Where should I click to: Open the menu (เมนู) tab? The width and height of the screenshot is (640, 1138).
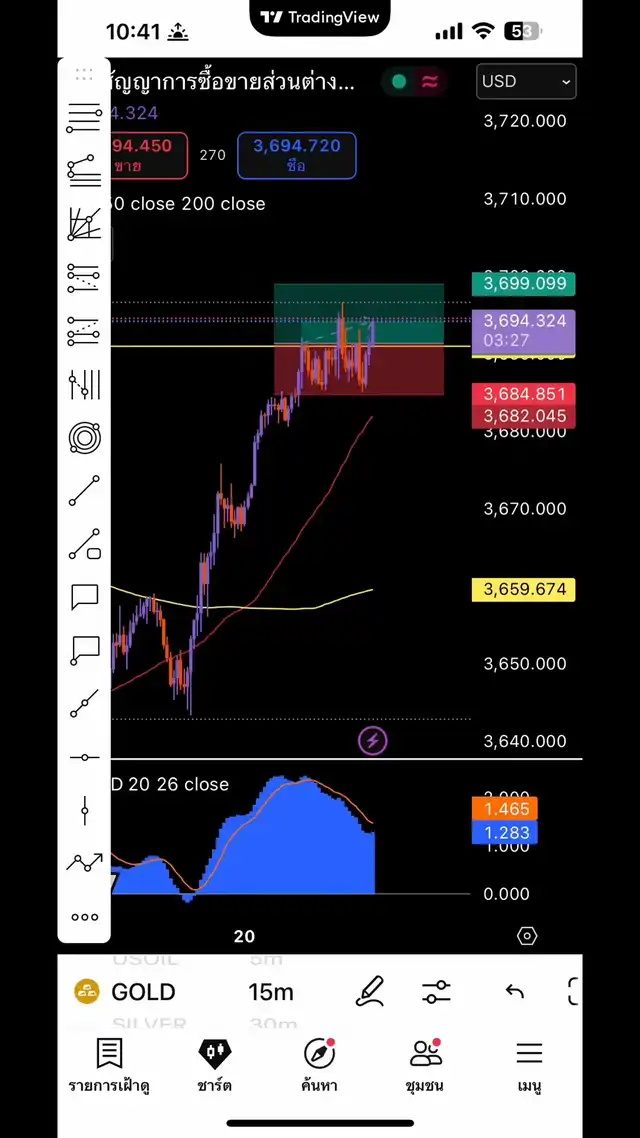[x=529, y=1065]
